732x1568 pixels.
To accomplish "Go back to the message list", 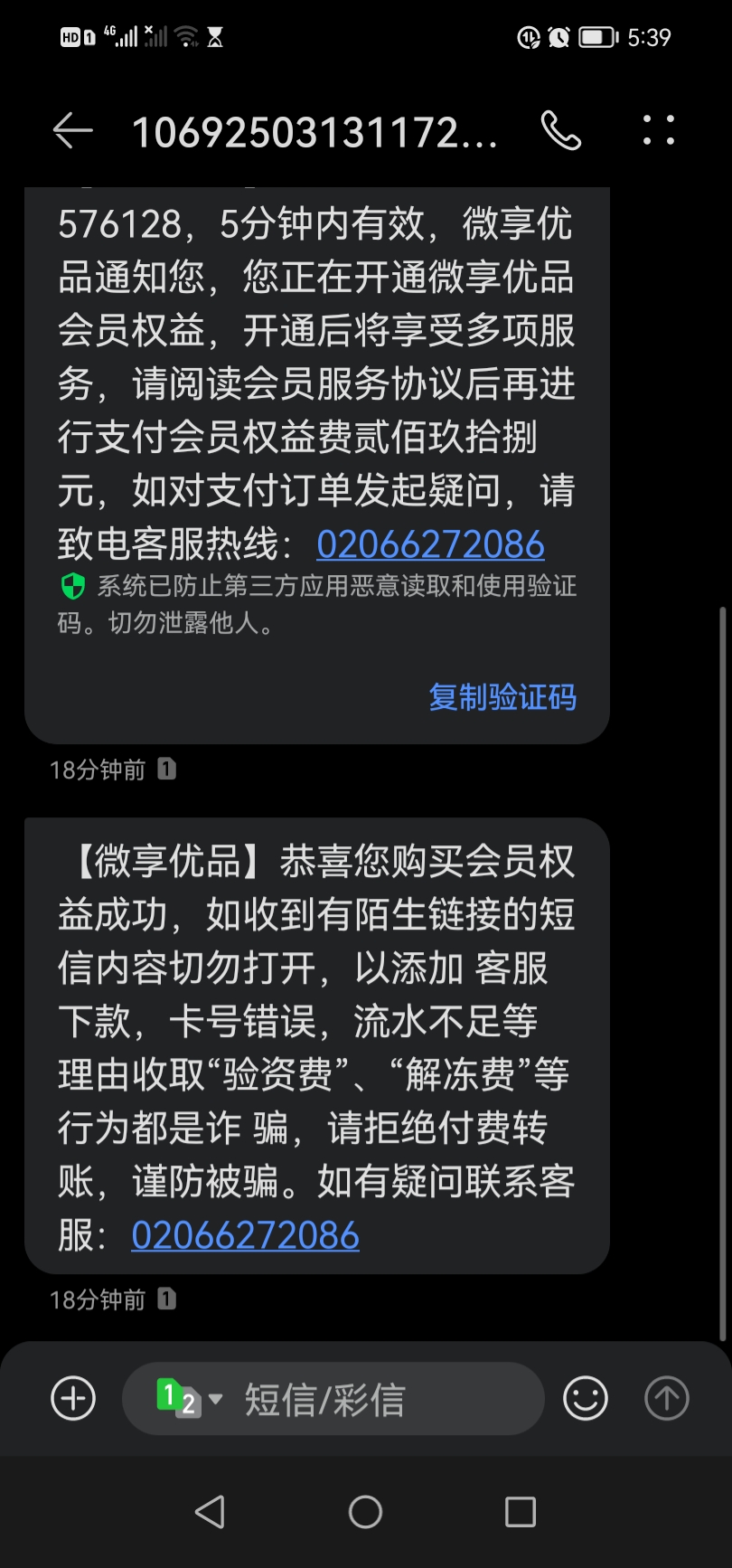I will [72, 132].
